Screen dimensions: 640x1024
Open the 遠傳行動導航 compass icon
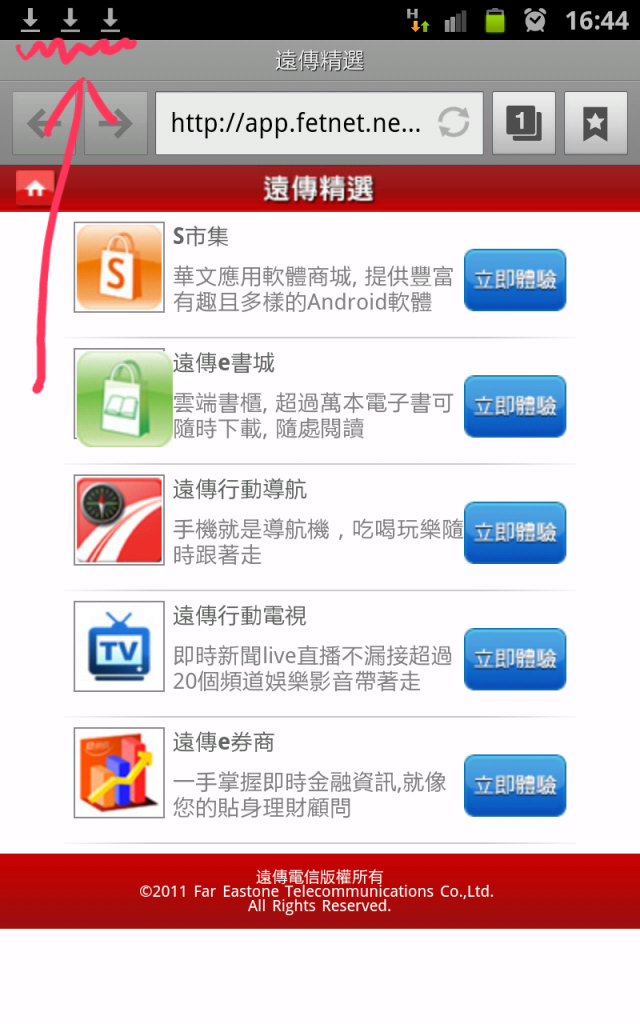[x=119, y=520]
